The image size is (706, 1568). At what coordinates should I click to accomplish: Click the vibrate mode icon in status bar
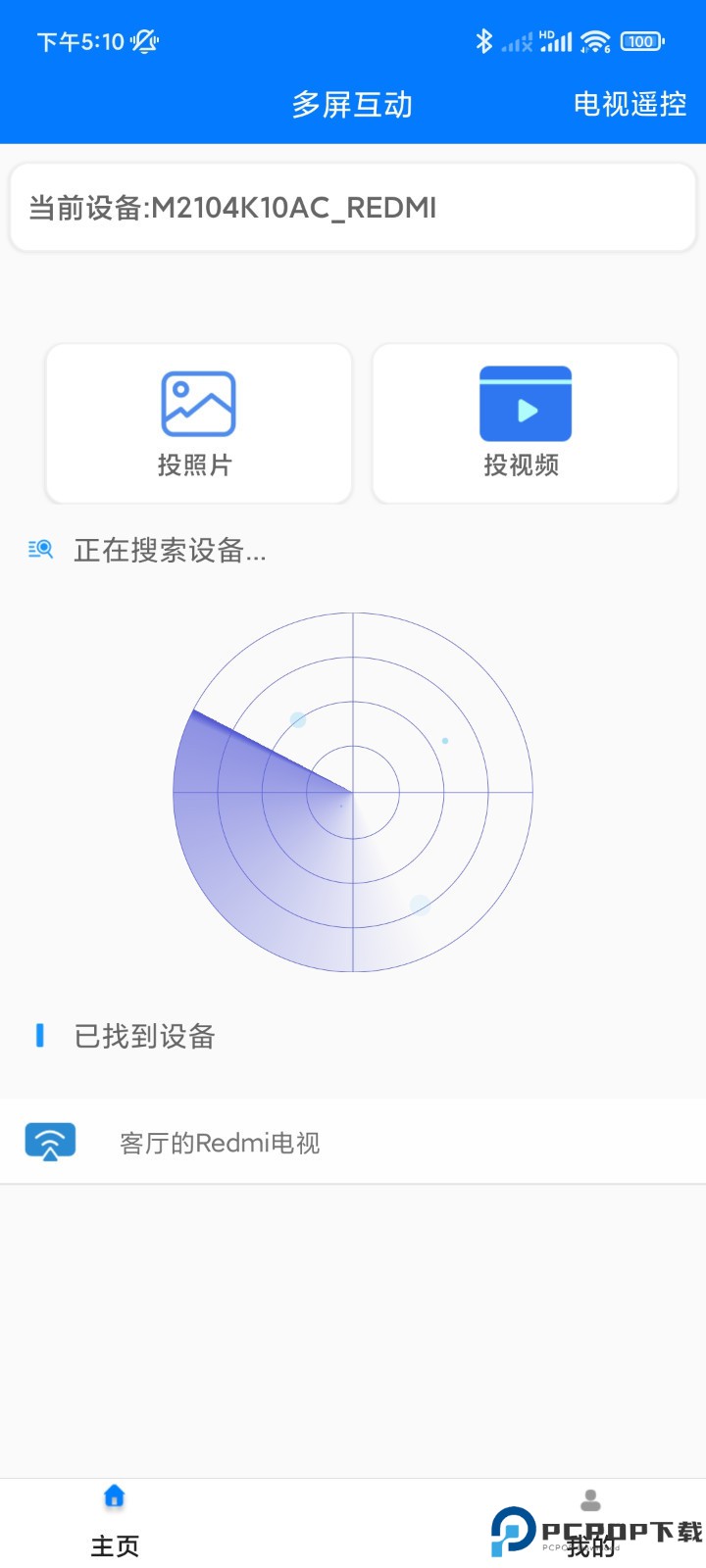[143, 42]
